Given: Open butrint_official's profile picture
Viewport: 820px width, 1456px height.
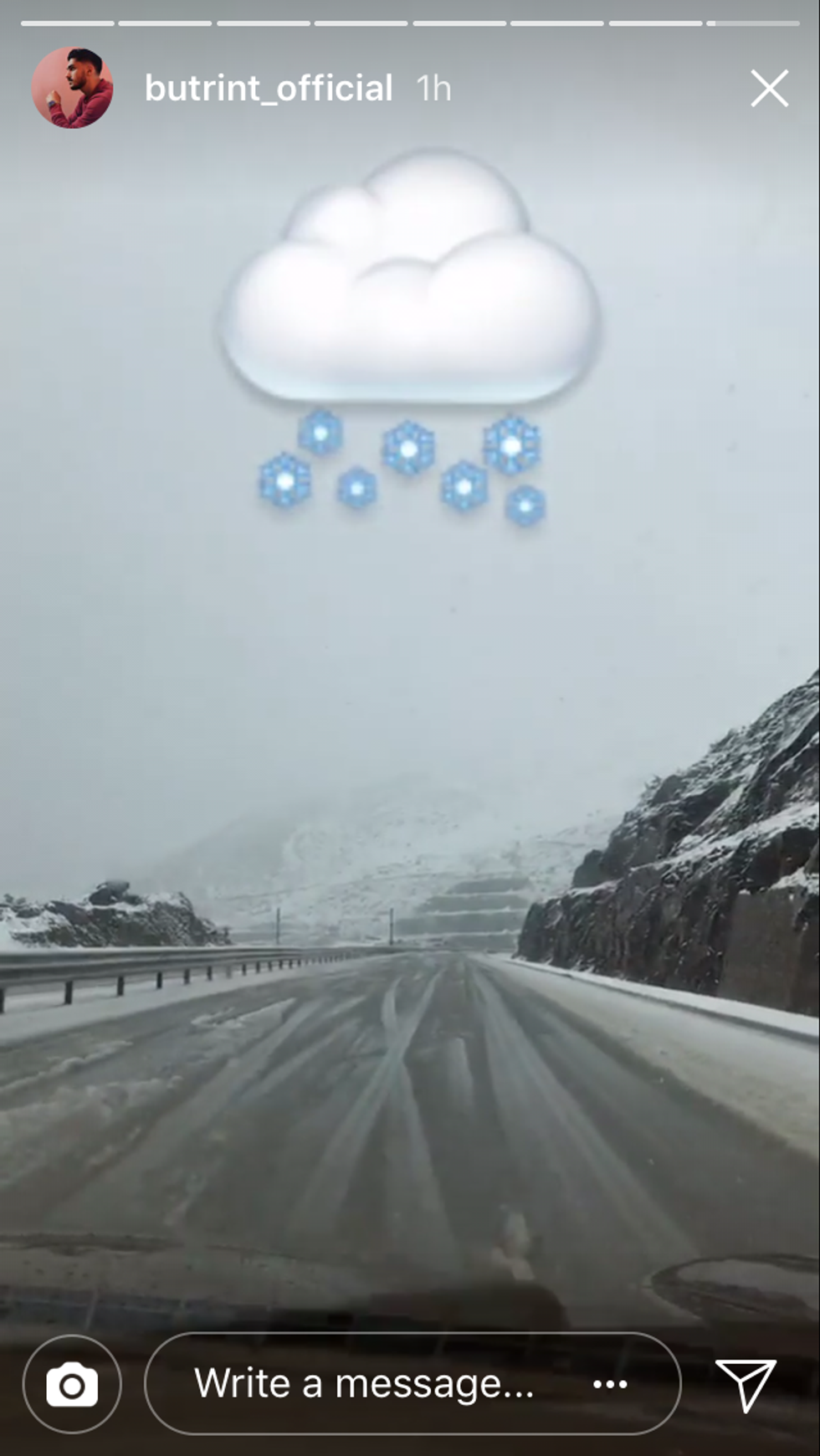Looking at the screenshot, I should point(72,88).
